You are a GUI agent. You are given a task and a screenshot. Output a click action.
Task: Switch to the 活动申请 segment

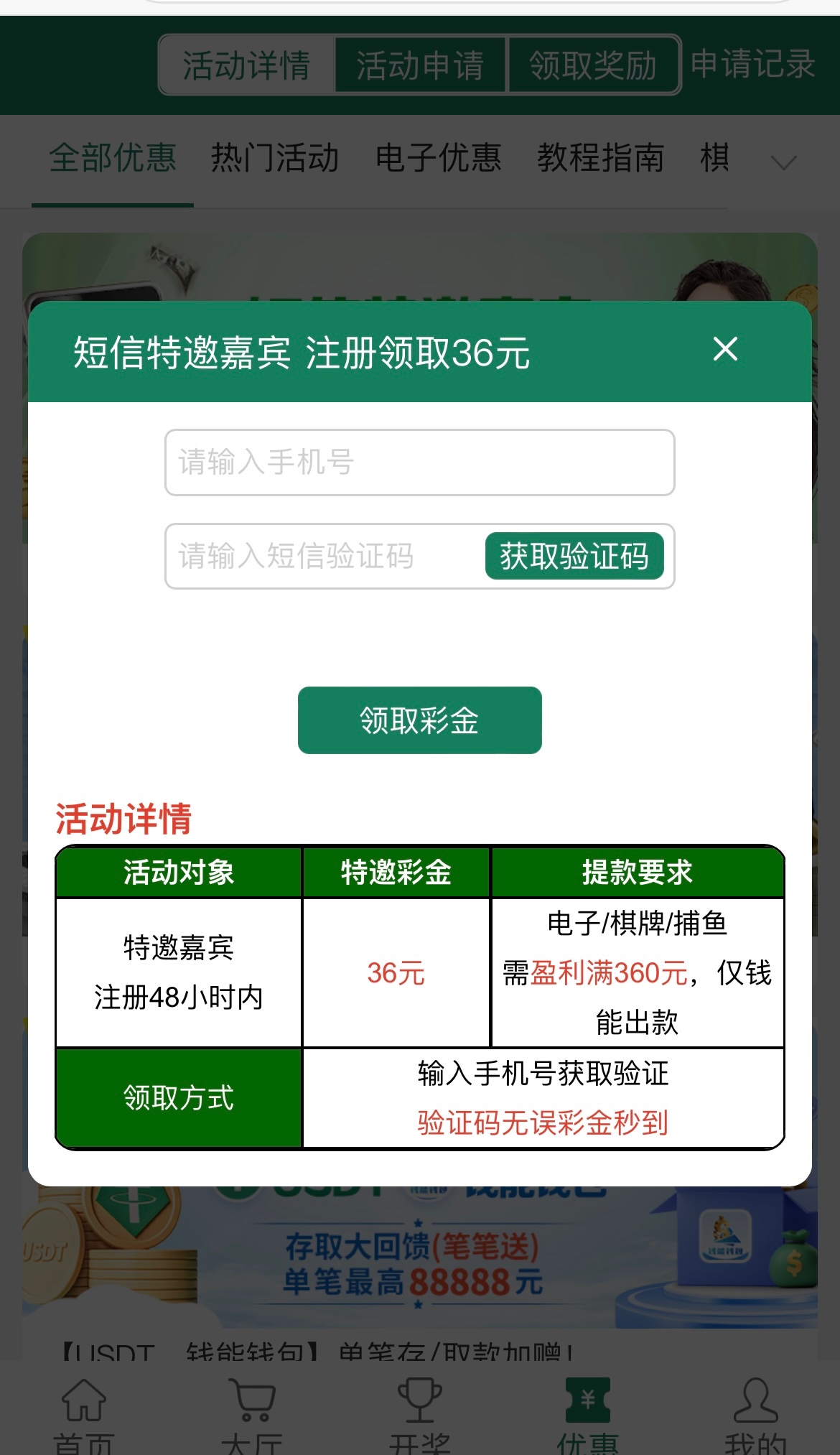421,65
